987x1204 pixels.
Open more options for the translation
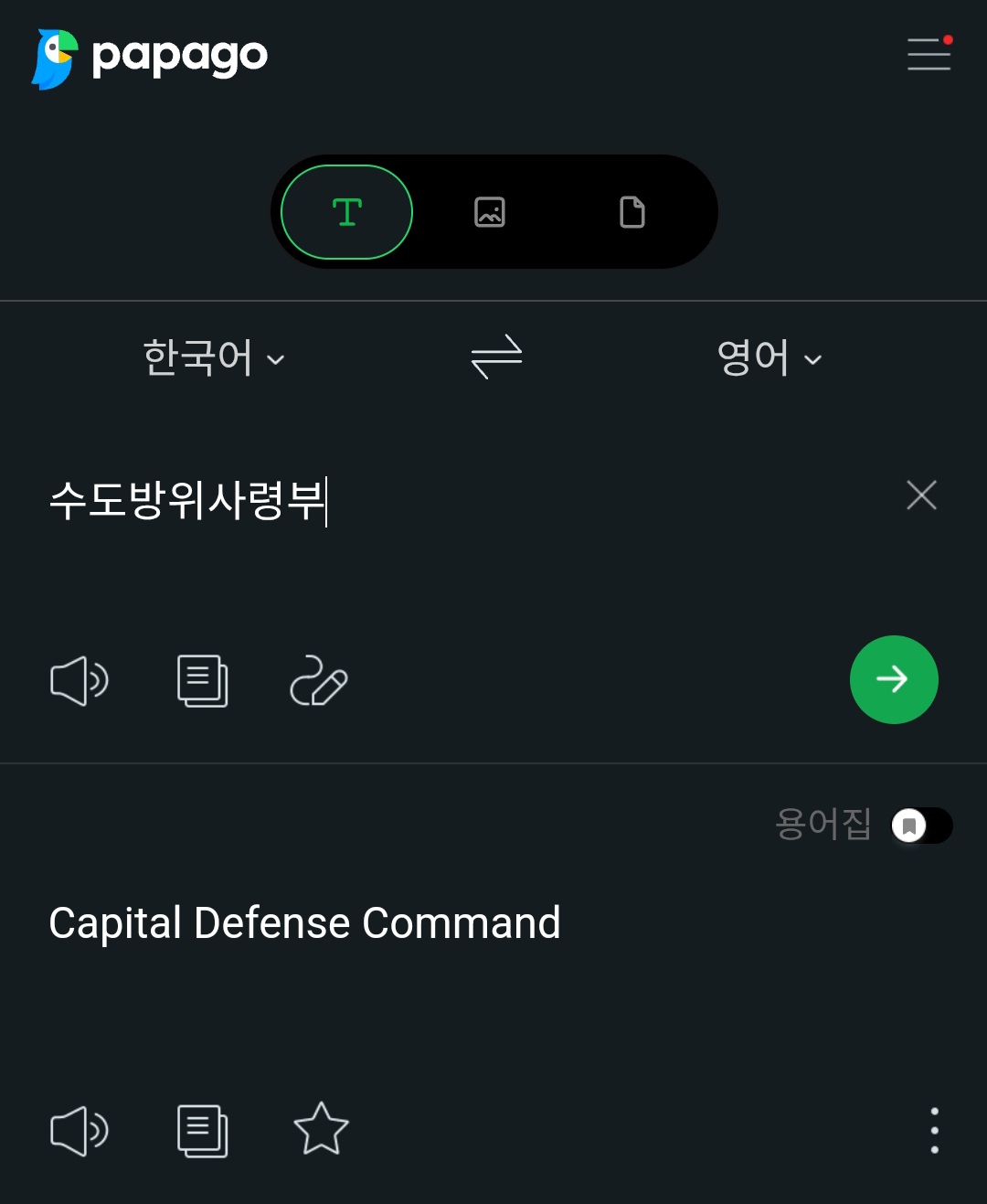click(934, 1131)
